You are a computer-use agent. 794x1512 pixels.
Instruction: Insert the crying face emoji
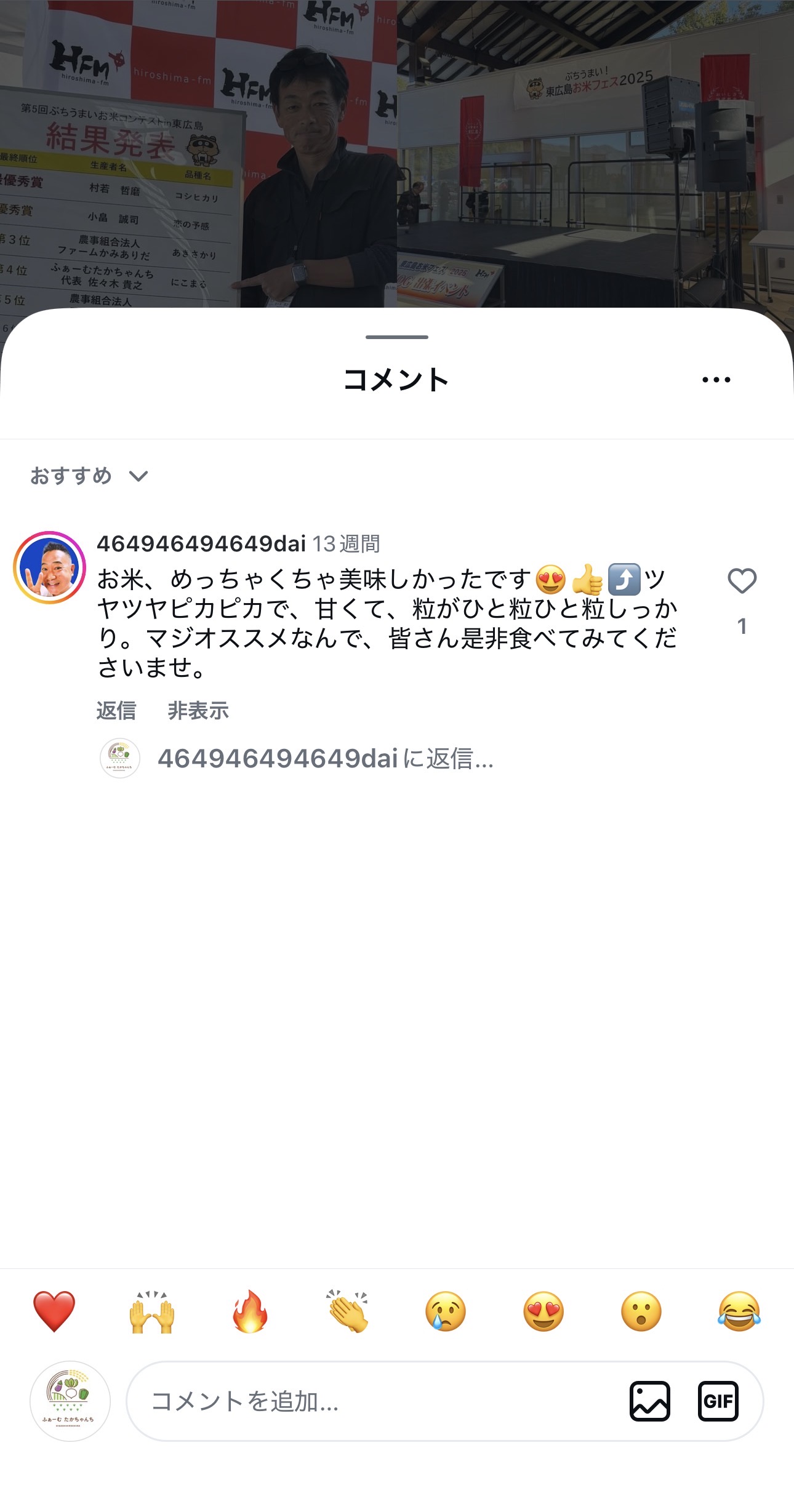pyautogui.click(x=446, y=1311)
